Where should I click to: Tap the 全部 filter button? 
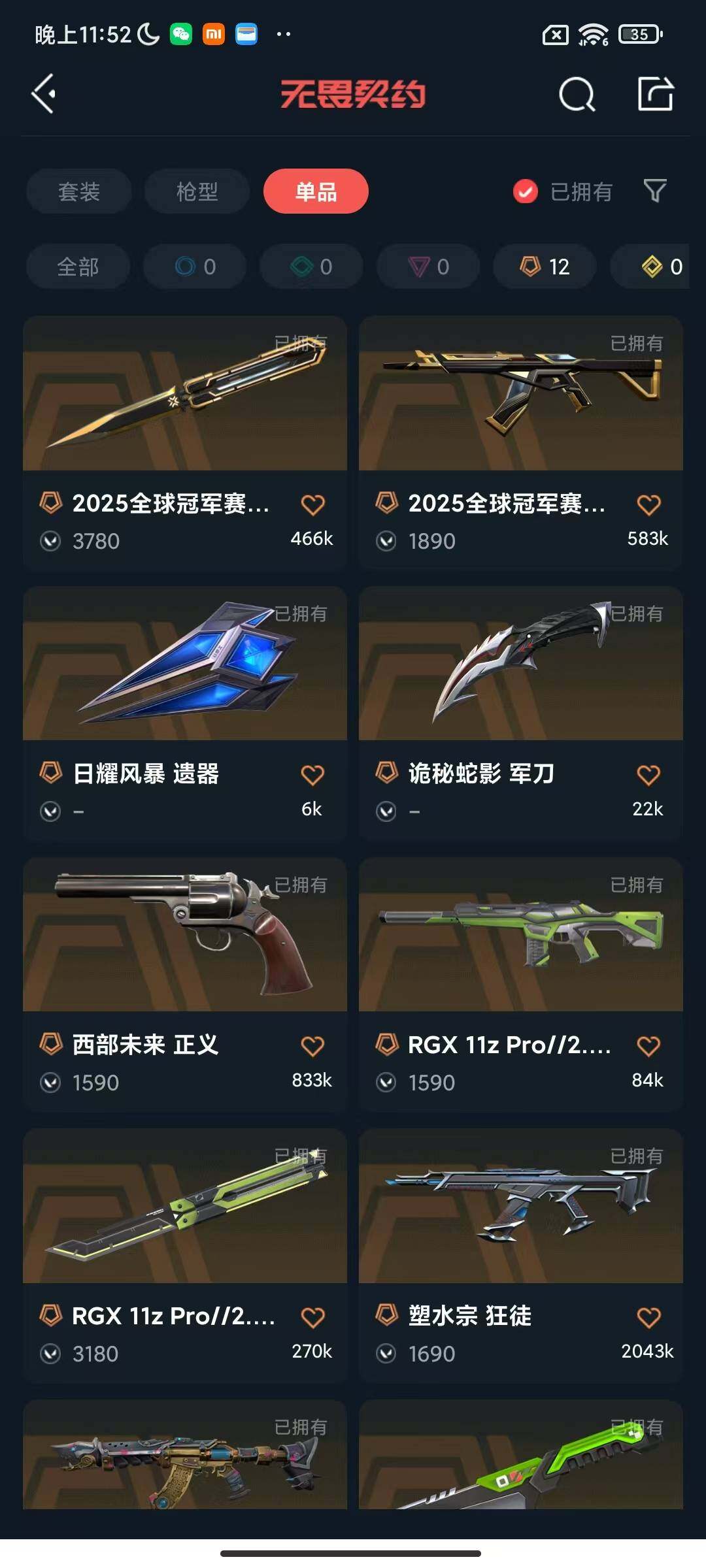pos(78,267)
